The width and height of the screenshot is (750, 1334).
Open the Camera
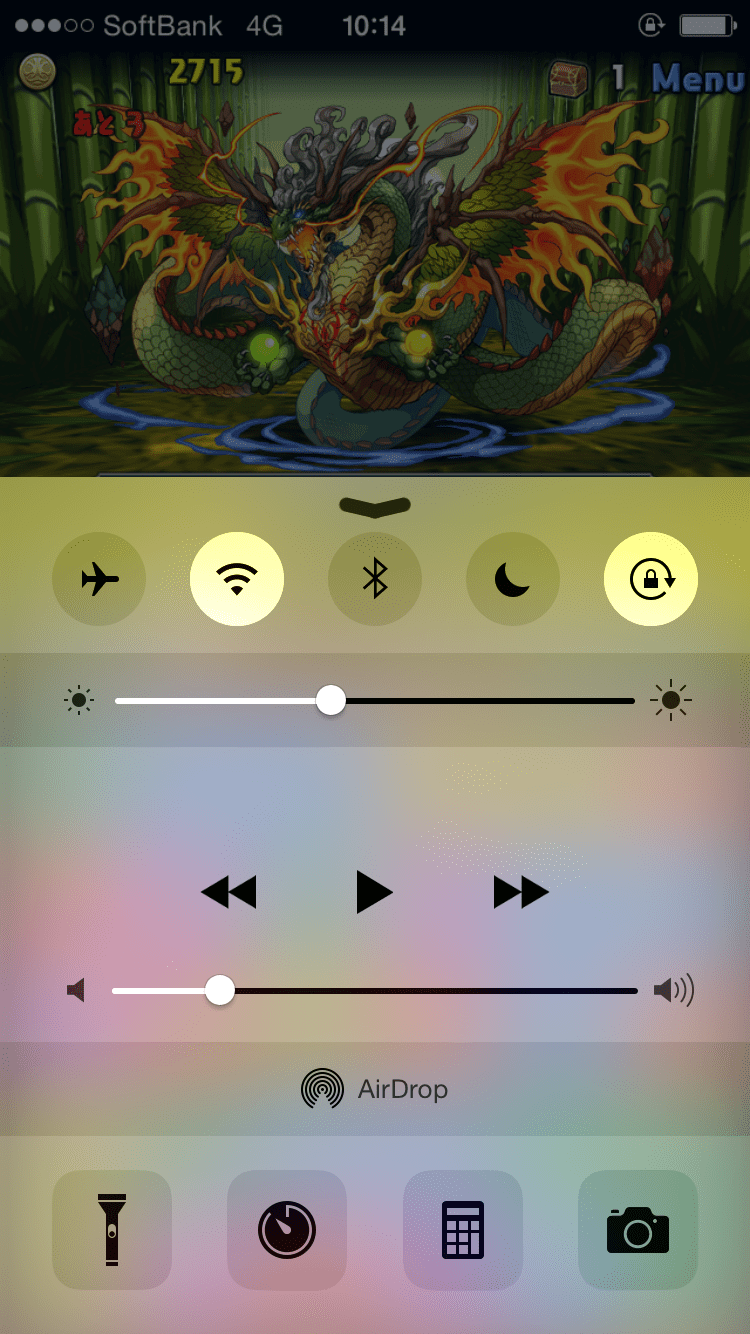[x=638, y=1230]
